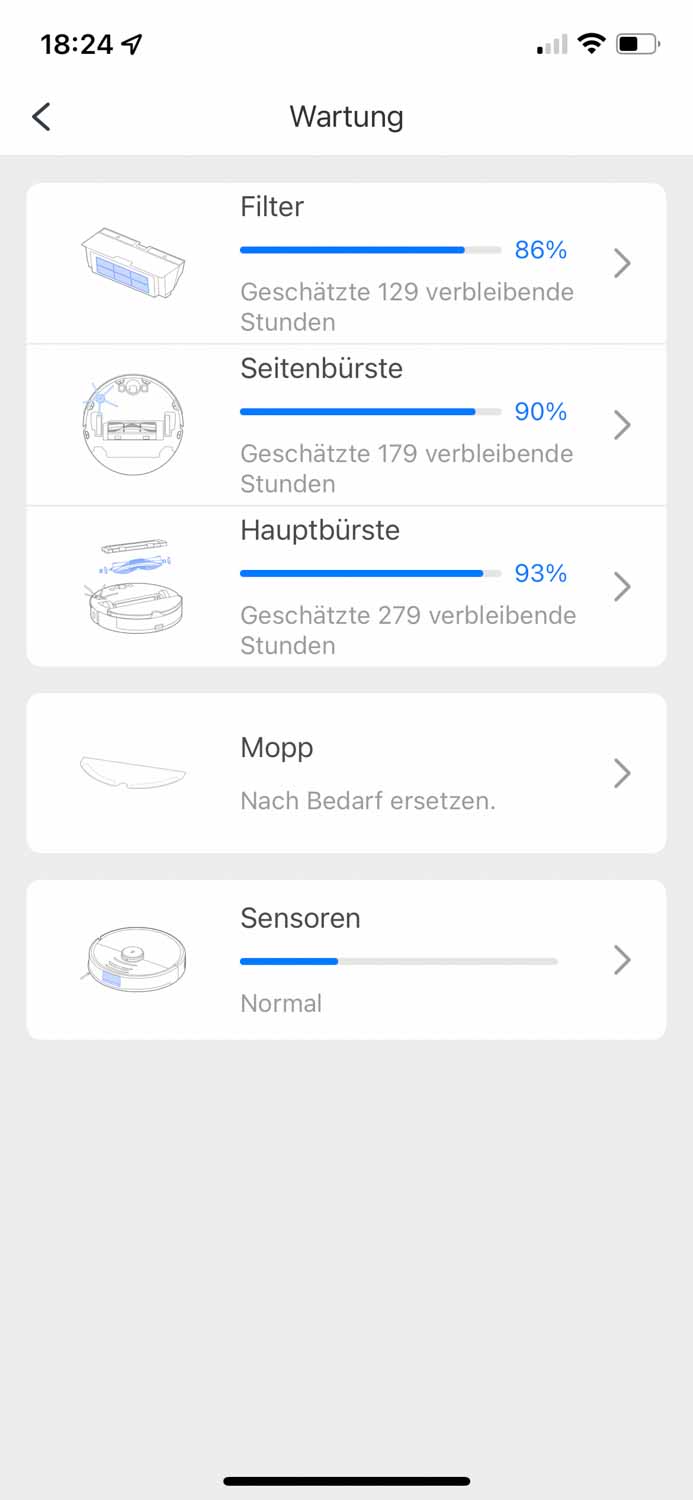Select the Mopp maintenance entry

(x=346, y=773)
